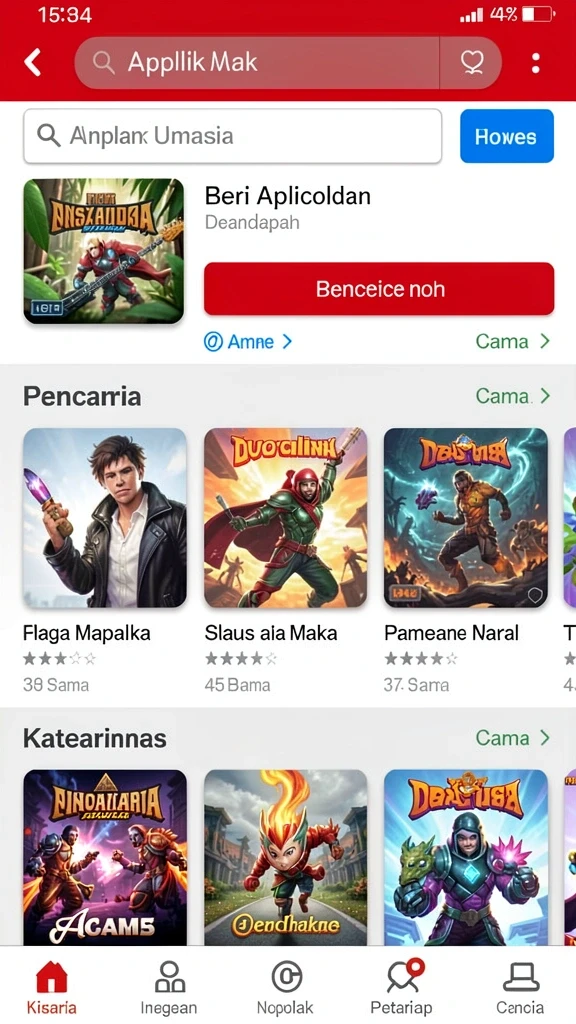Switch to the Cancia tab
The image size is (576, 1024).
pos(520,987)
